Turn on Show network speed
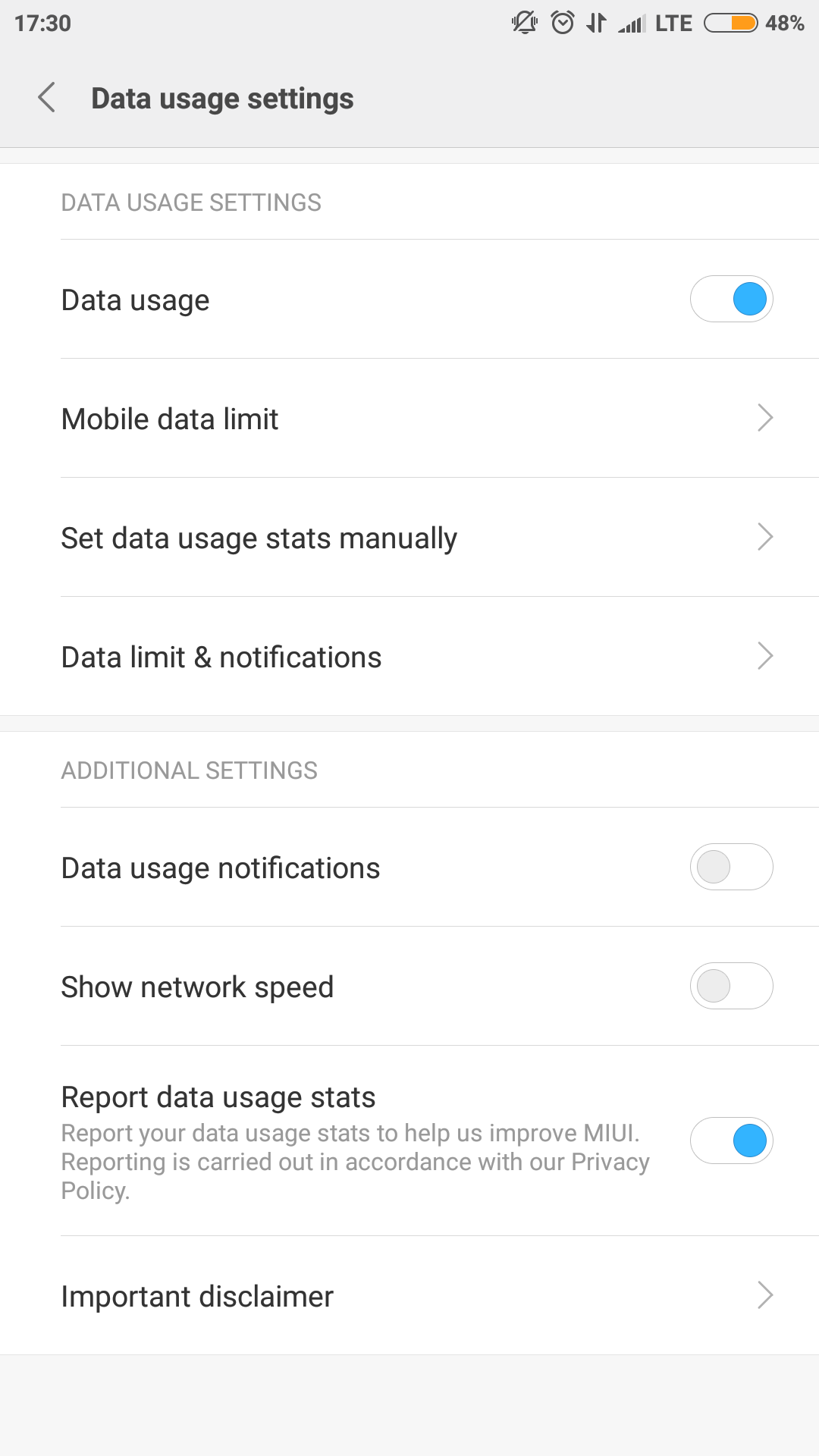The width and height of the screenshot is (819, 1456). pyautogui.click(x=731, y=986)
